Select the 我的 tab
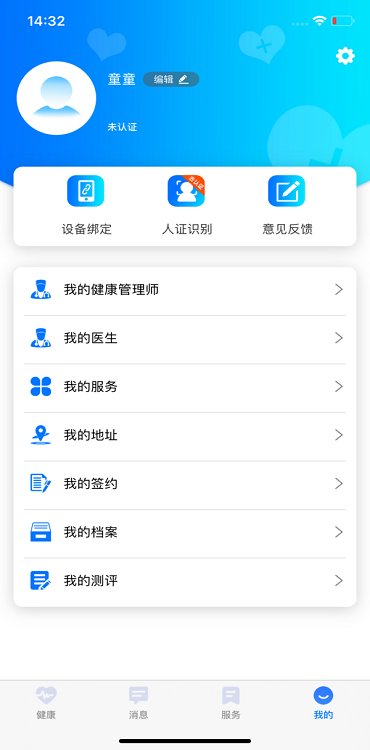 pos(324,703)
